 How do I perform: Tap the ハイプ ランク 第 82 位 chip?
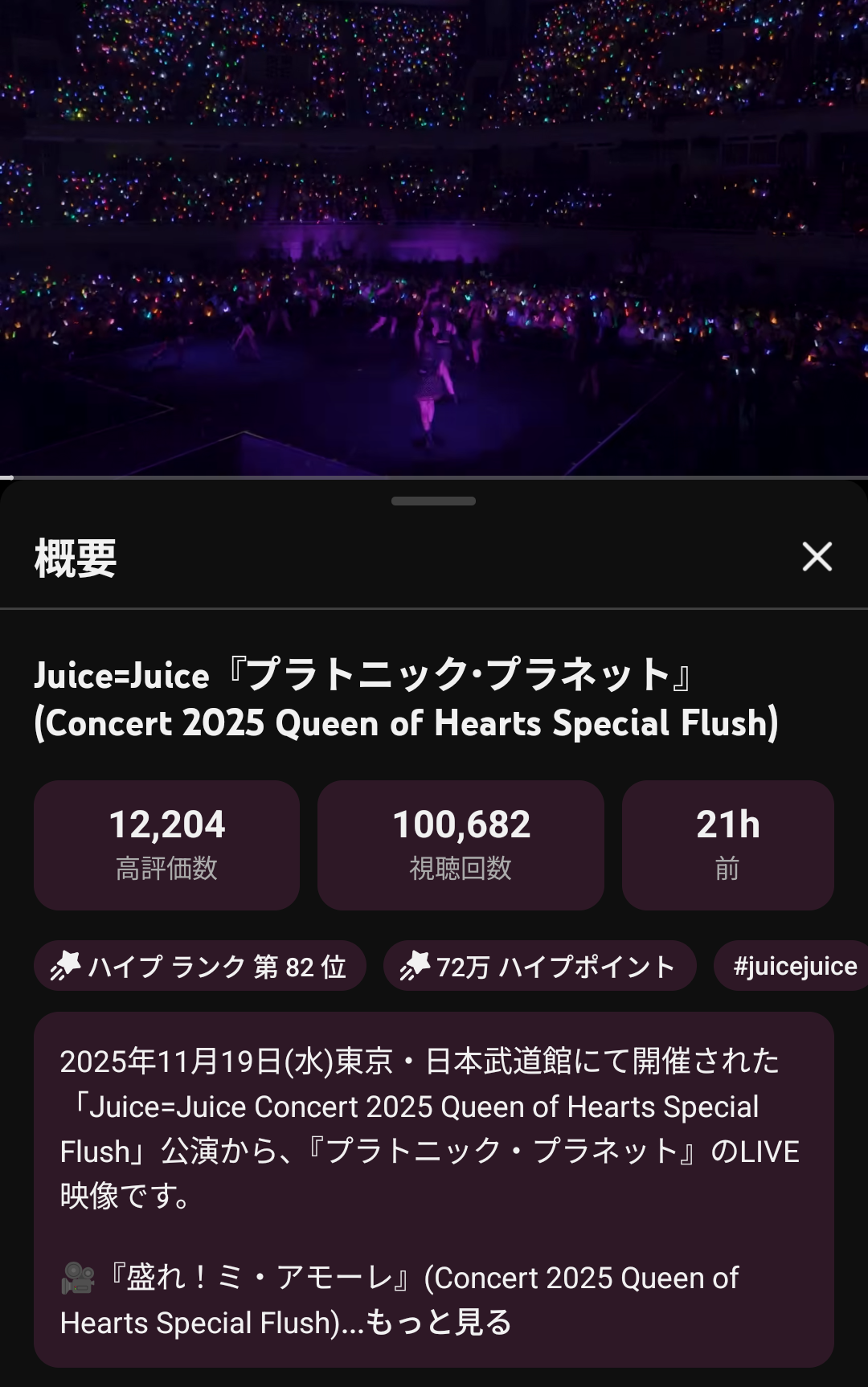[199, 966]
